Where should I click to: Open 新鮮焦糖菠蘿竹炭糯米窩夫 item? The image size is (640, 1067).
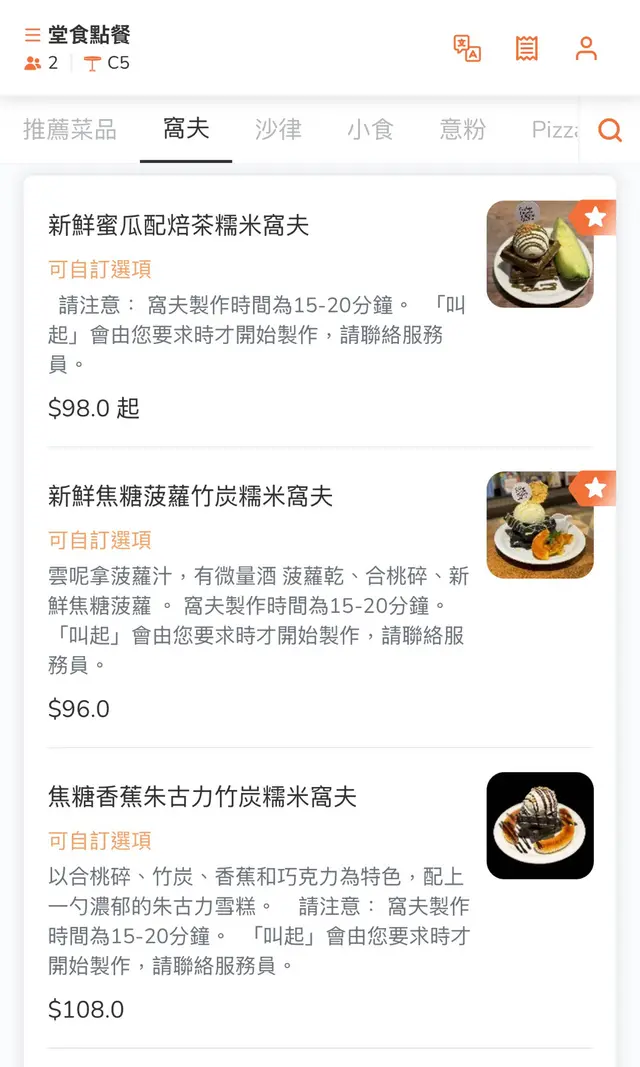pyautogui.click(x=190, y=497)
